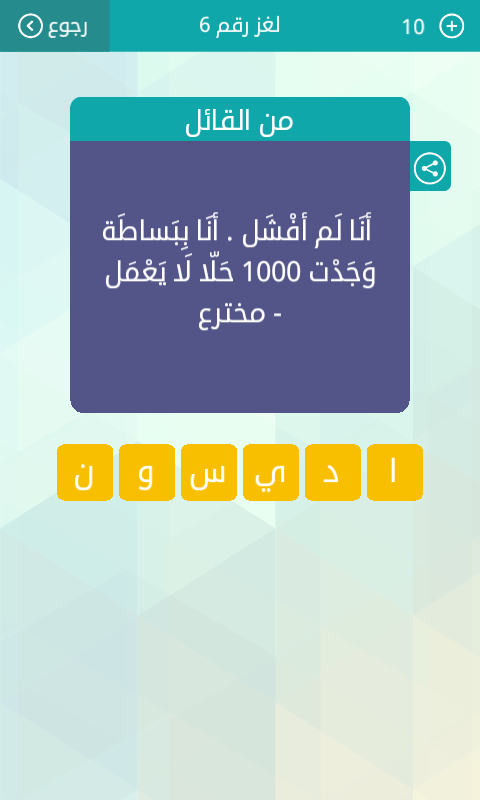Select the letter tile ن

(85, 472)
